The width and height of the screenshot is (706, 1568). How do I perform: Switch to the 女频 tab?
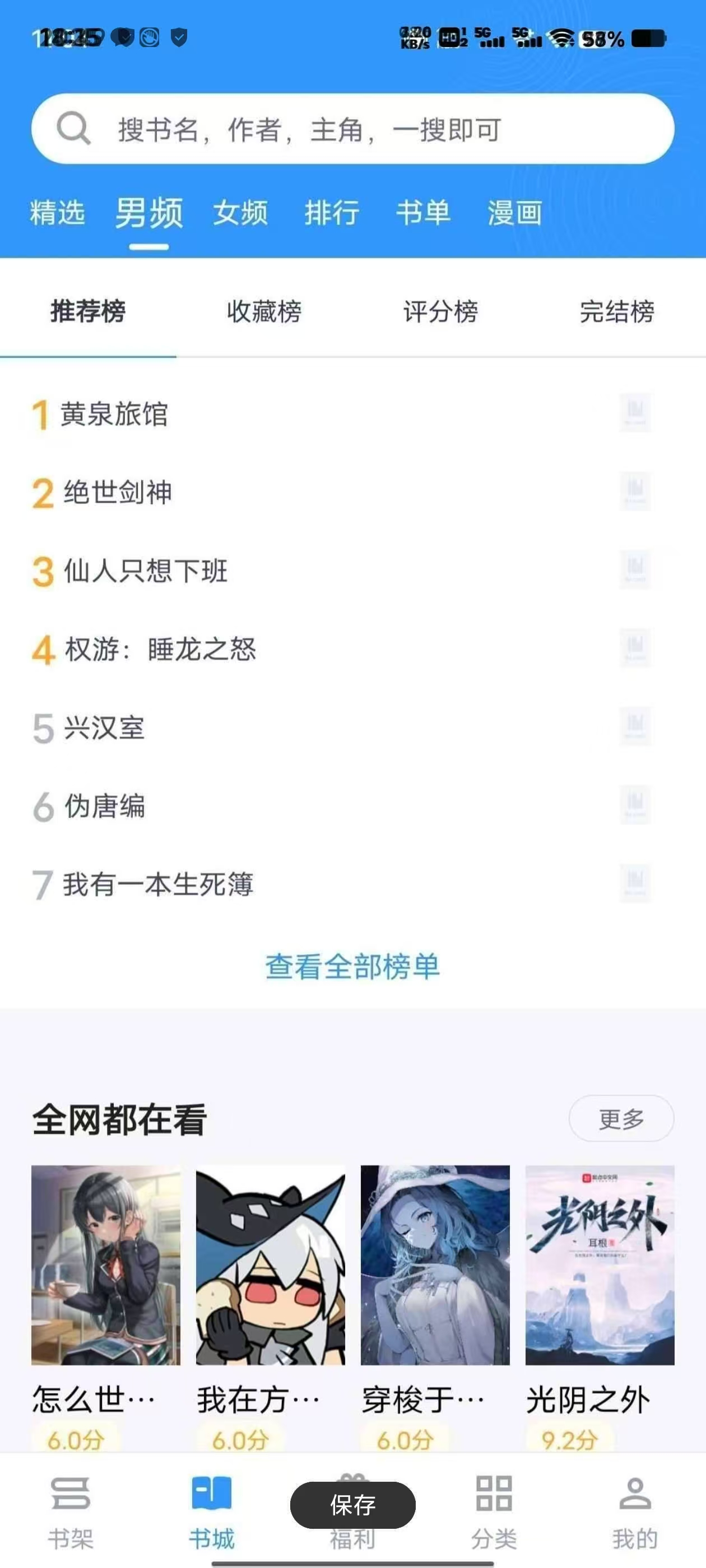(x=240, y=213)
